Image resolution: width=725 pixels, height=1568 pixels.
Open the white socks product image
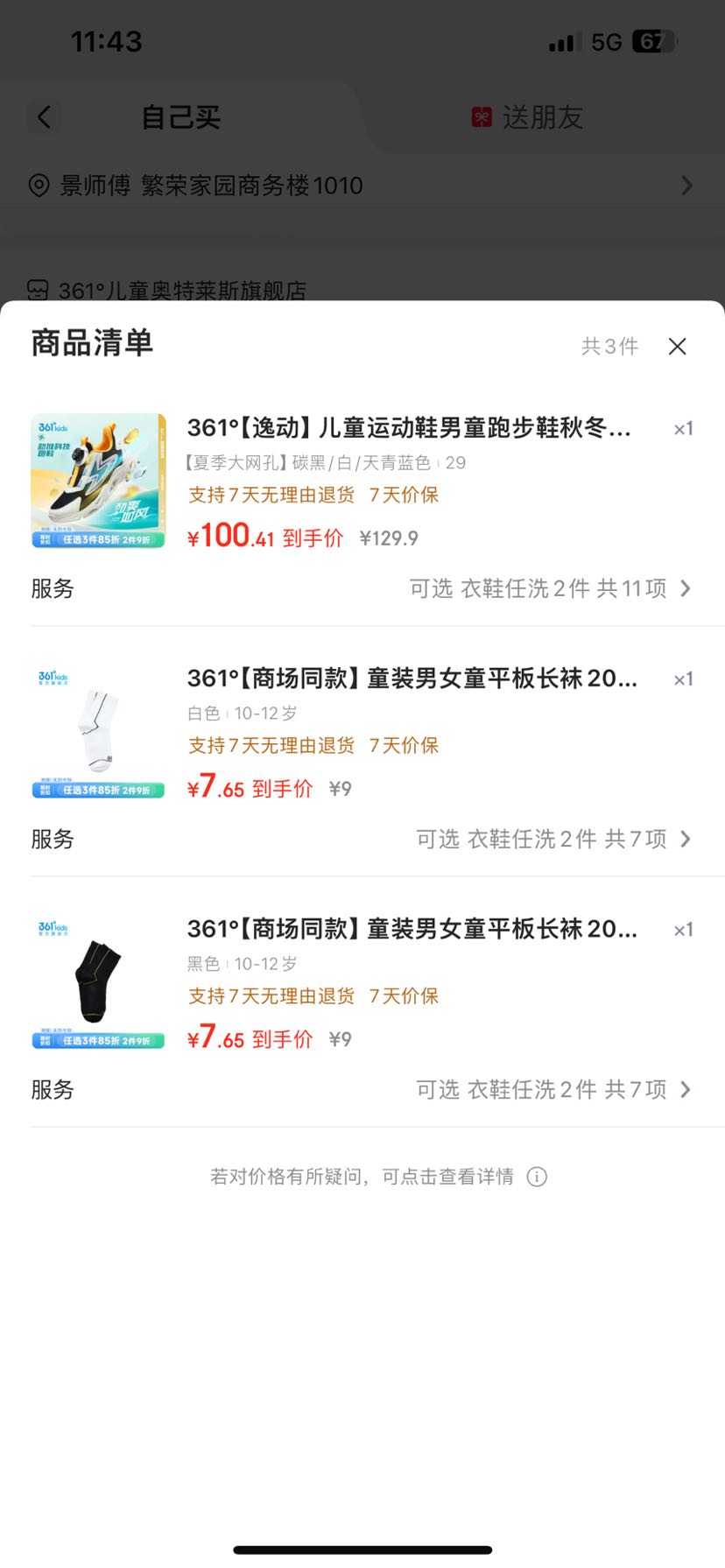(x=98, y=731)
